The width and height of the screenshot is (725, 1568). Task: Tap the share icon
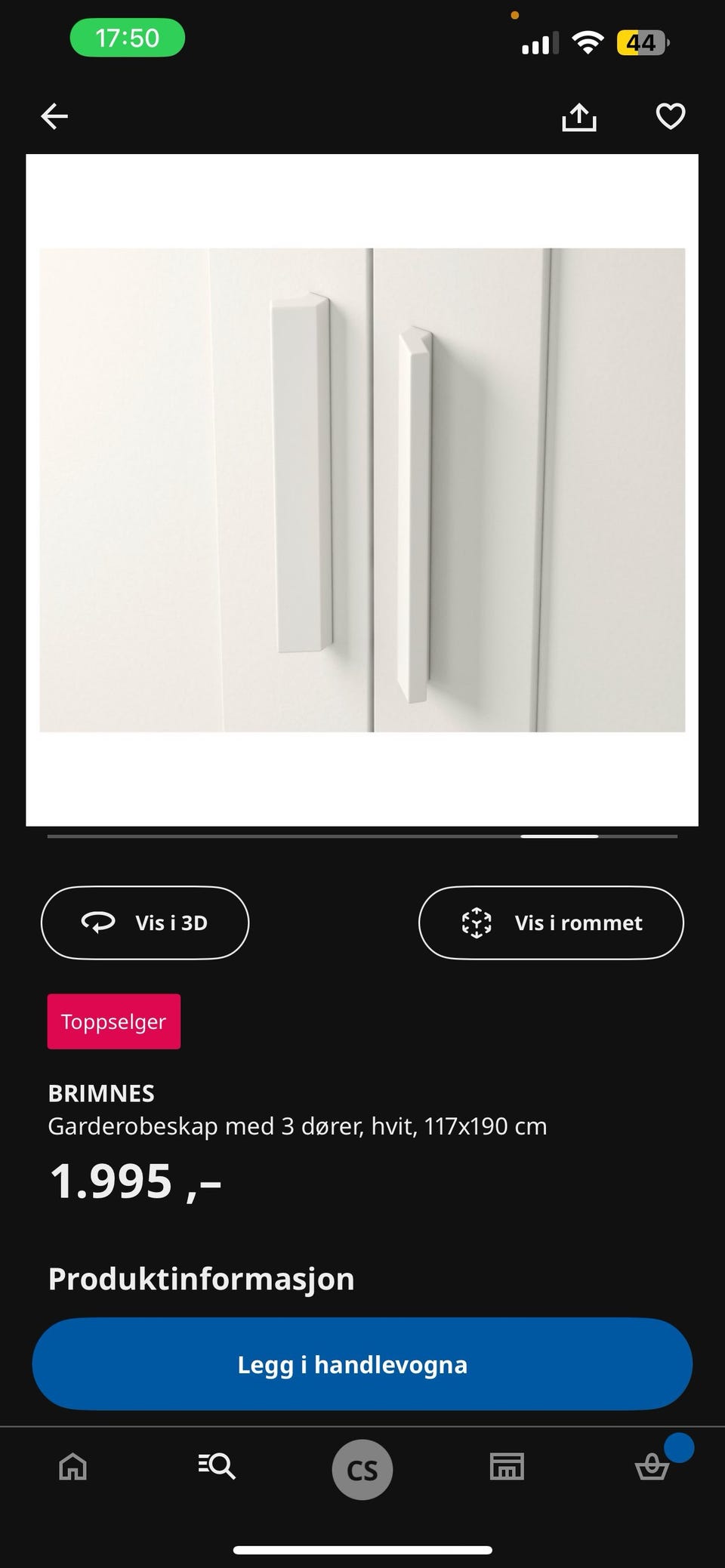pos(579,116)
